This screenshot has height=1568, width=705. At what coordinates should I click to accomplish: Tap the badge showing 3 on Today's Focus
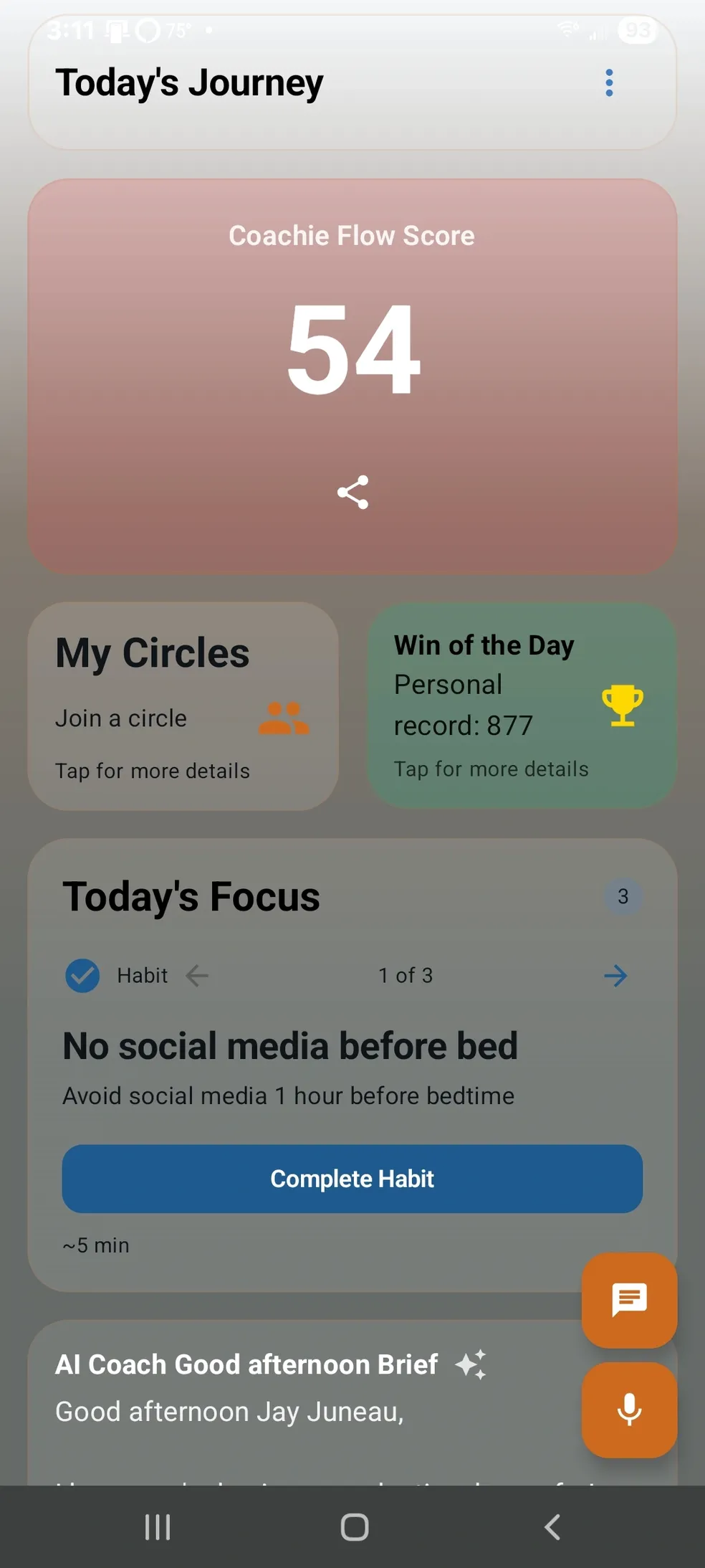[x=622, y=896]
